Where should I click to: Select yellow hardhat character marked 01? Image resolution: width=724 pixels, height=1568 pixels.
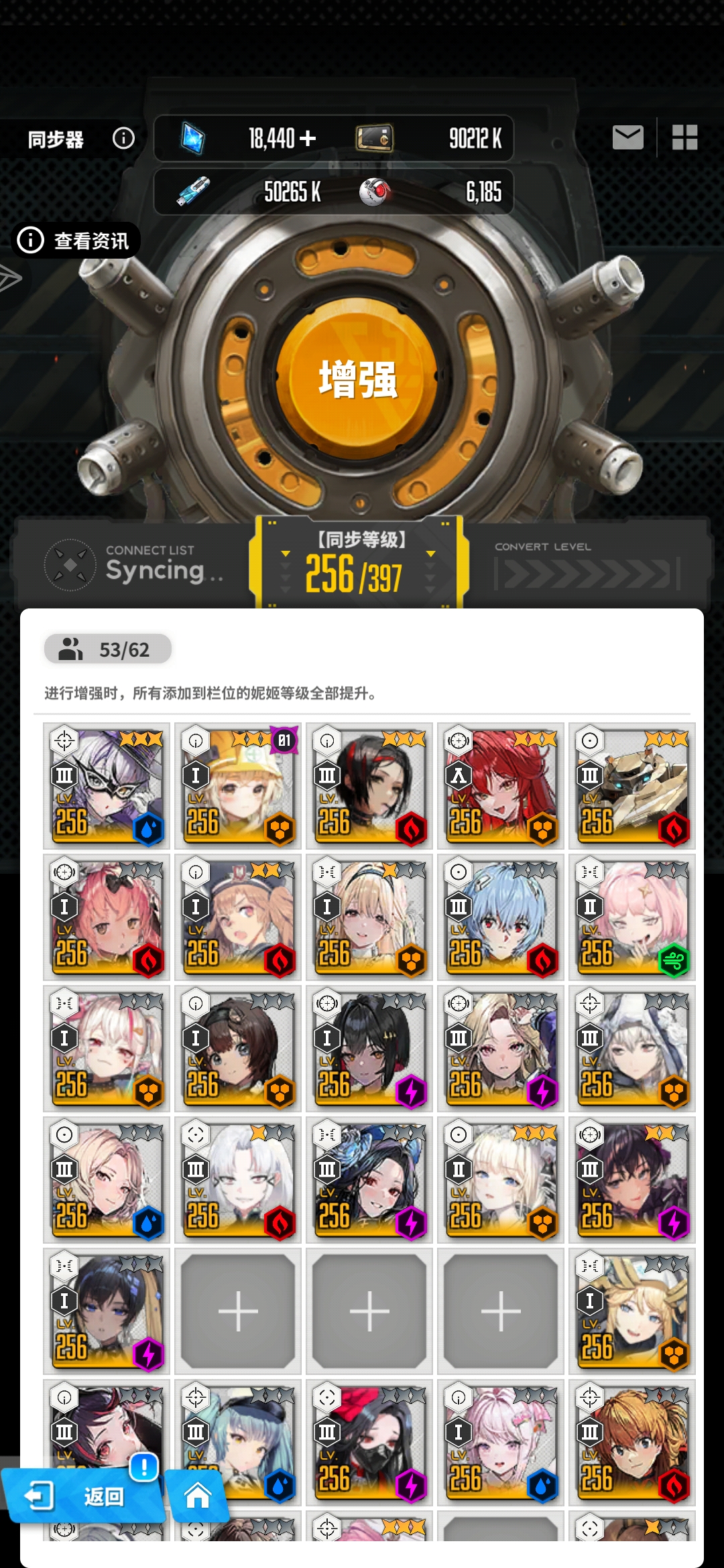[x=238, y=785]
